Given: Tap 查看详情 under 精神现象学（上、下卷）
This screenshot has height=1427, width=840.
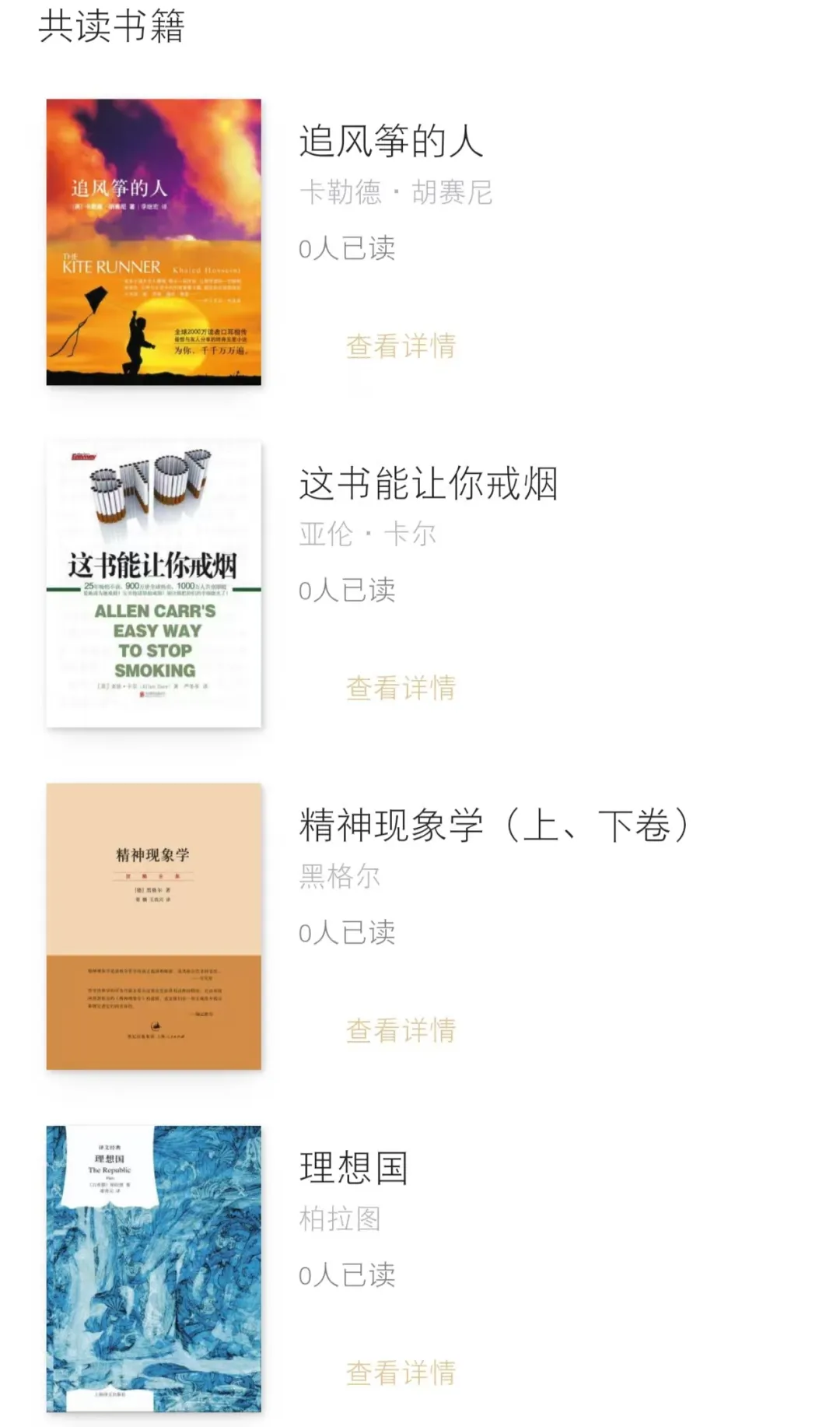Looking at the screenshot, I should pyautogui.click(x=401, y=1031).
